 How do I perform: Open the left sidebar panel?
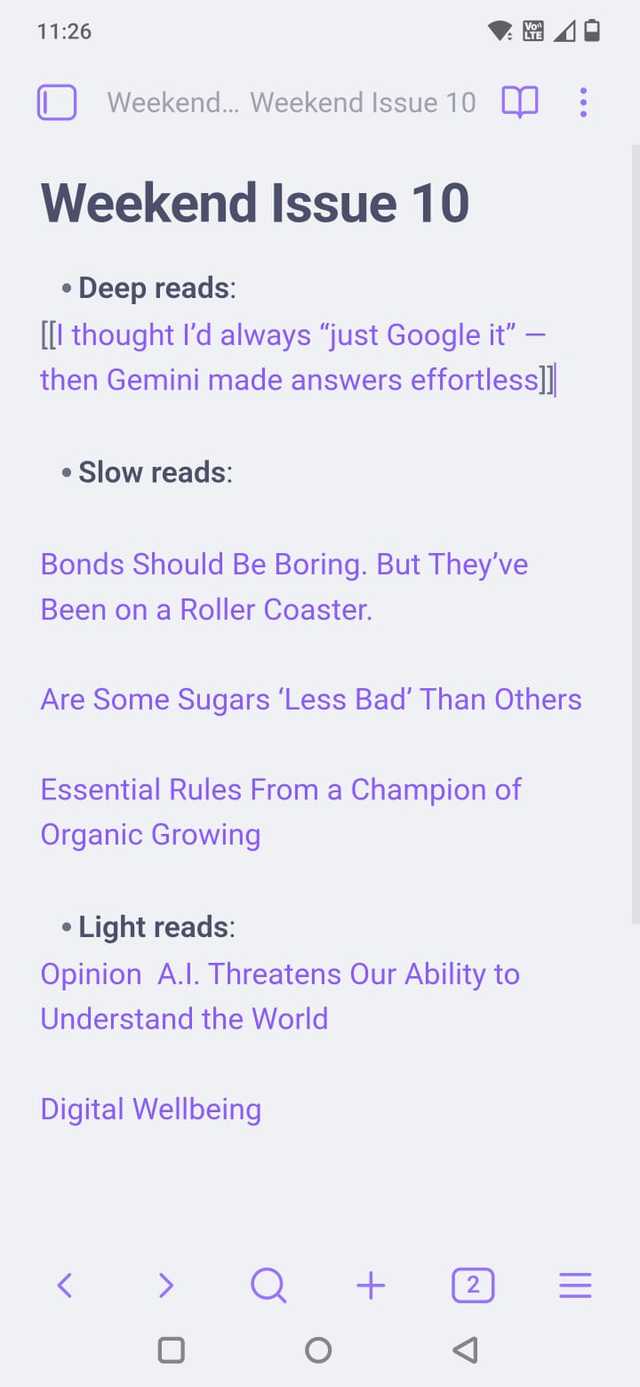(57, 102)
